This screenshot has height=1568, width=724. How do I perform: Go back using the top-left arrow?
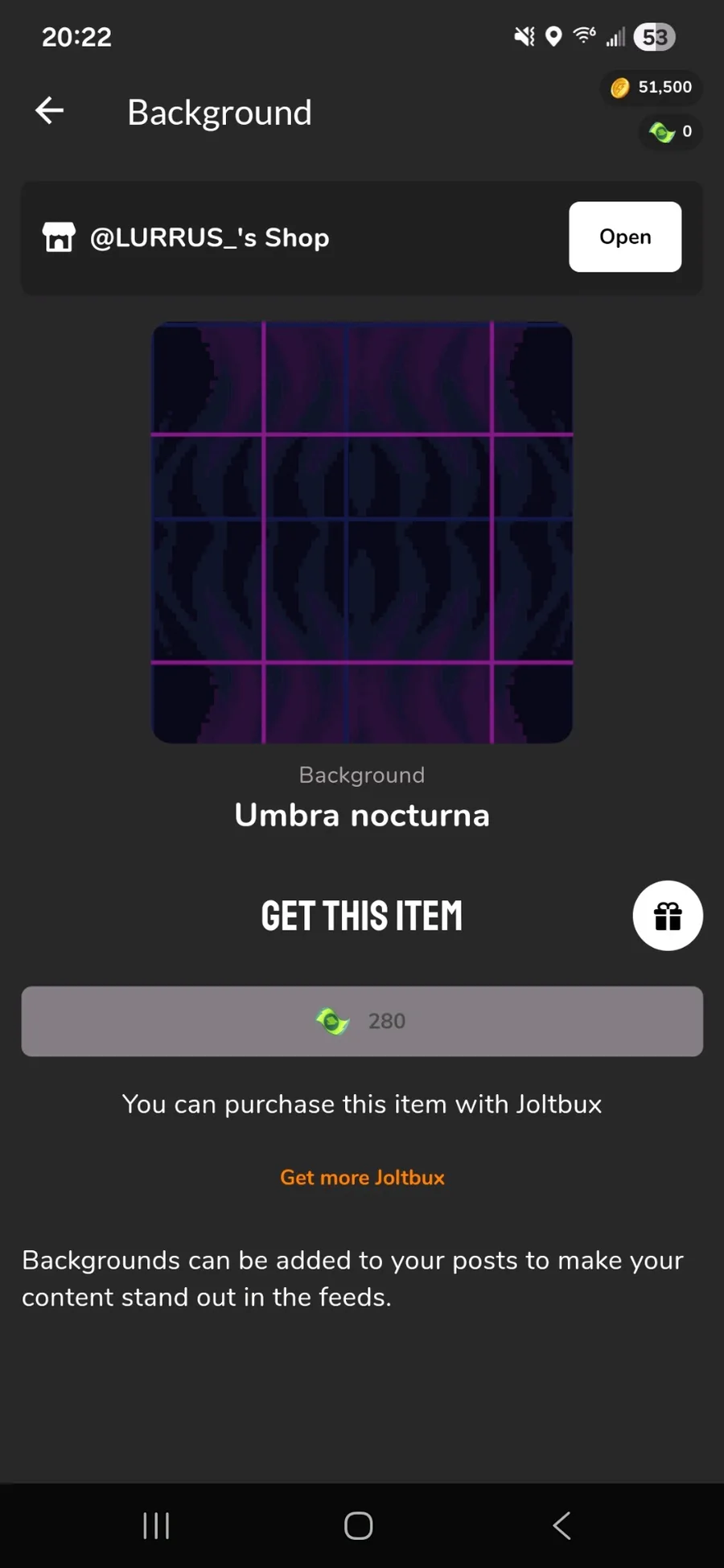point(49,111)
